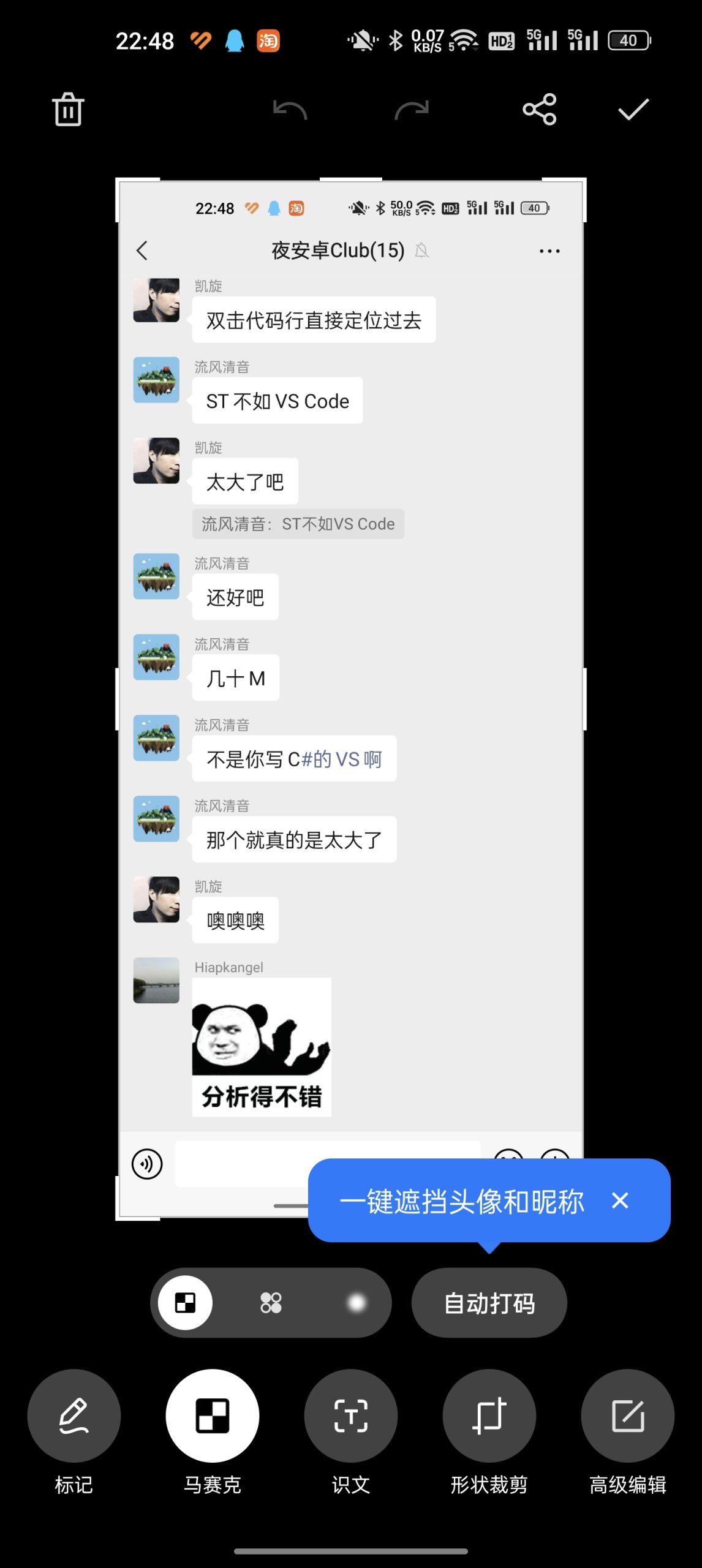Open the 标记 markup tool
The height and width of the screenshot is (1568, 702).
pos(74,1416)
